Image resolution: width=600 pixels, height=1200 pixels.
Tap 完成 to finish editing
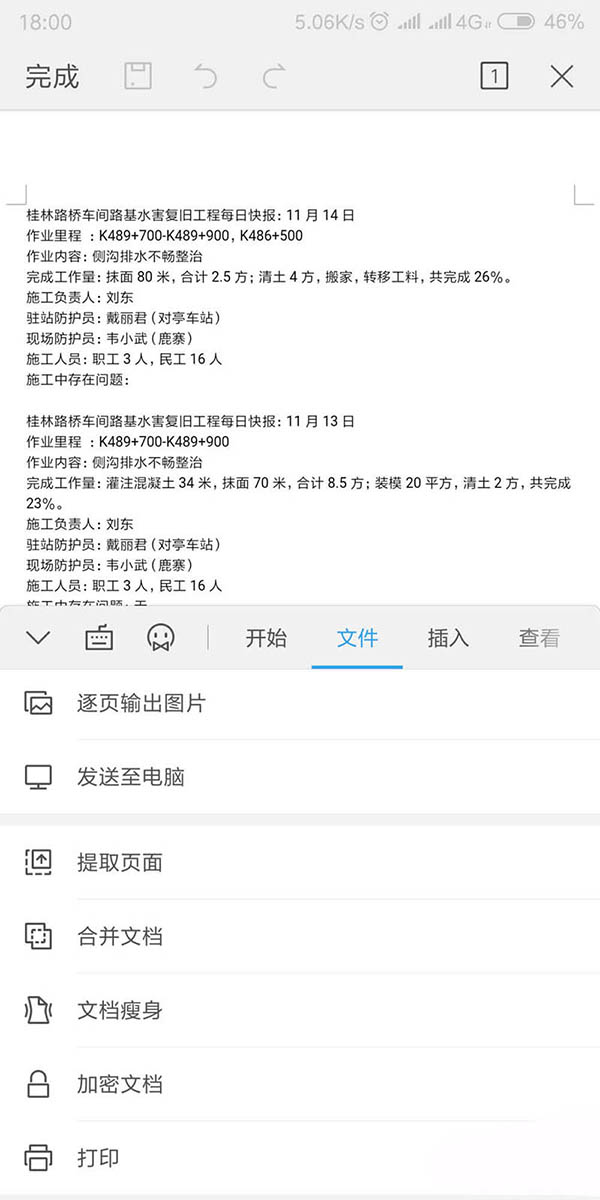coord(52,77)
